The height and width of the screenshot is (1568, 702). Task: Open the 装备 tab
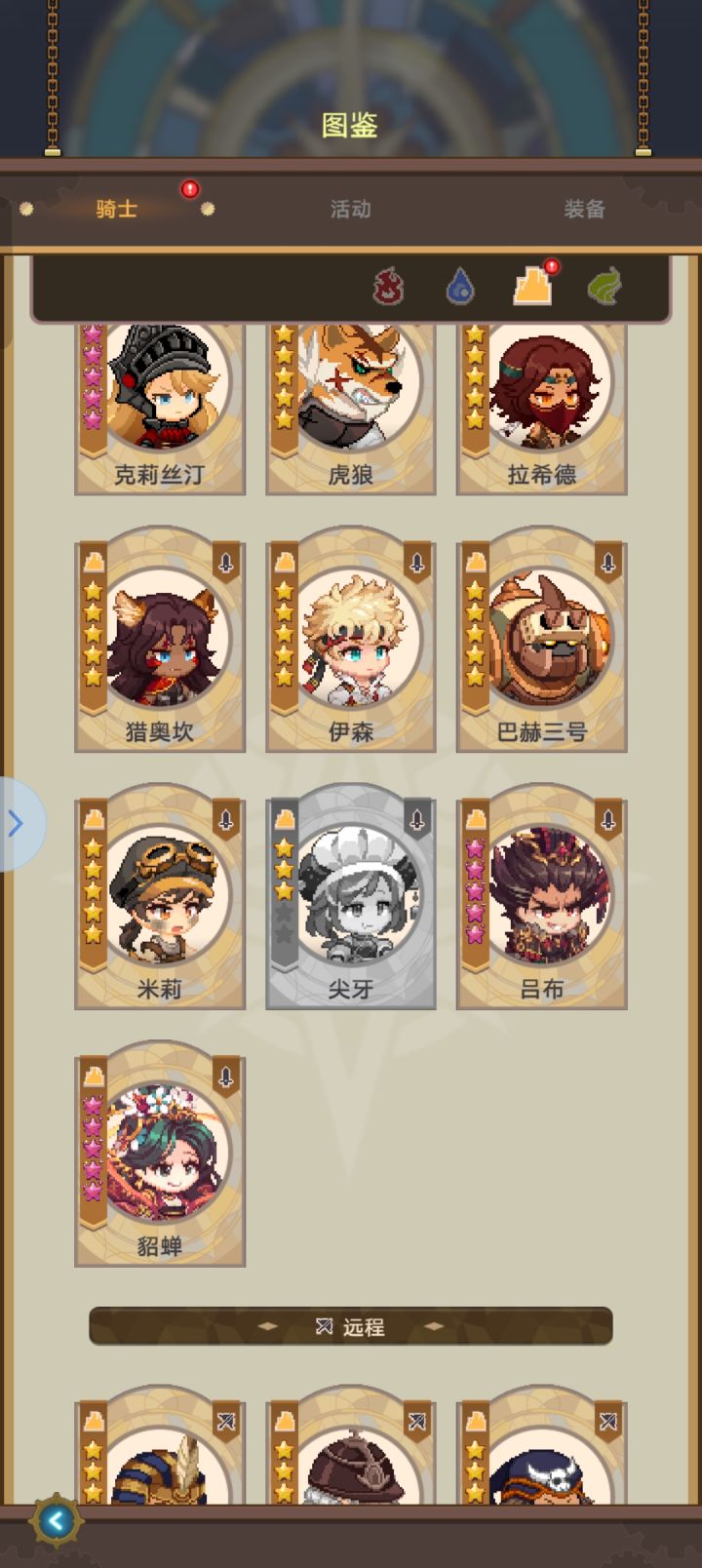[582, 209]
